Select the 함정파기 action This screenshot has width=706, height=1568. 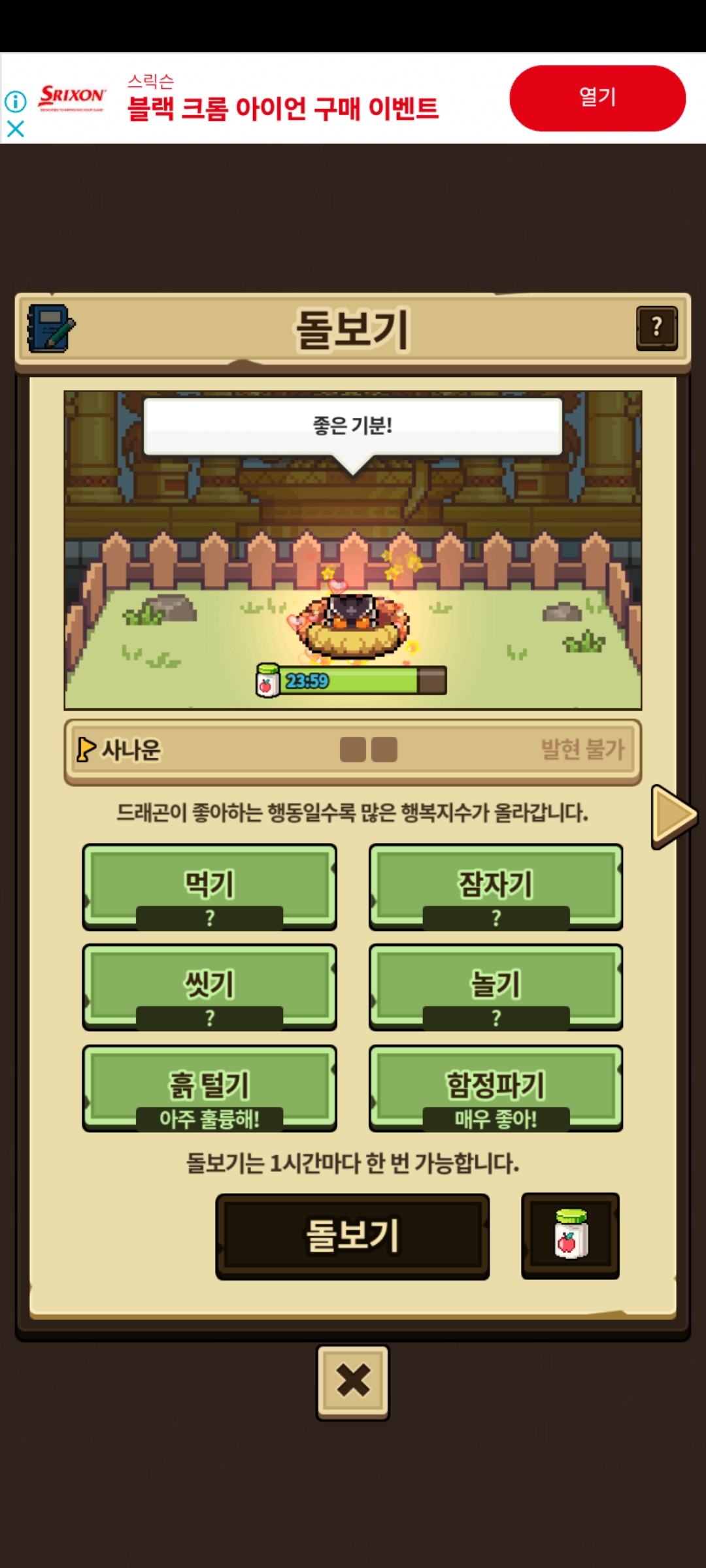pos(496,1088)
